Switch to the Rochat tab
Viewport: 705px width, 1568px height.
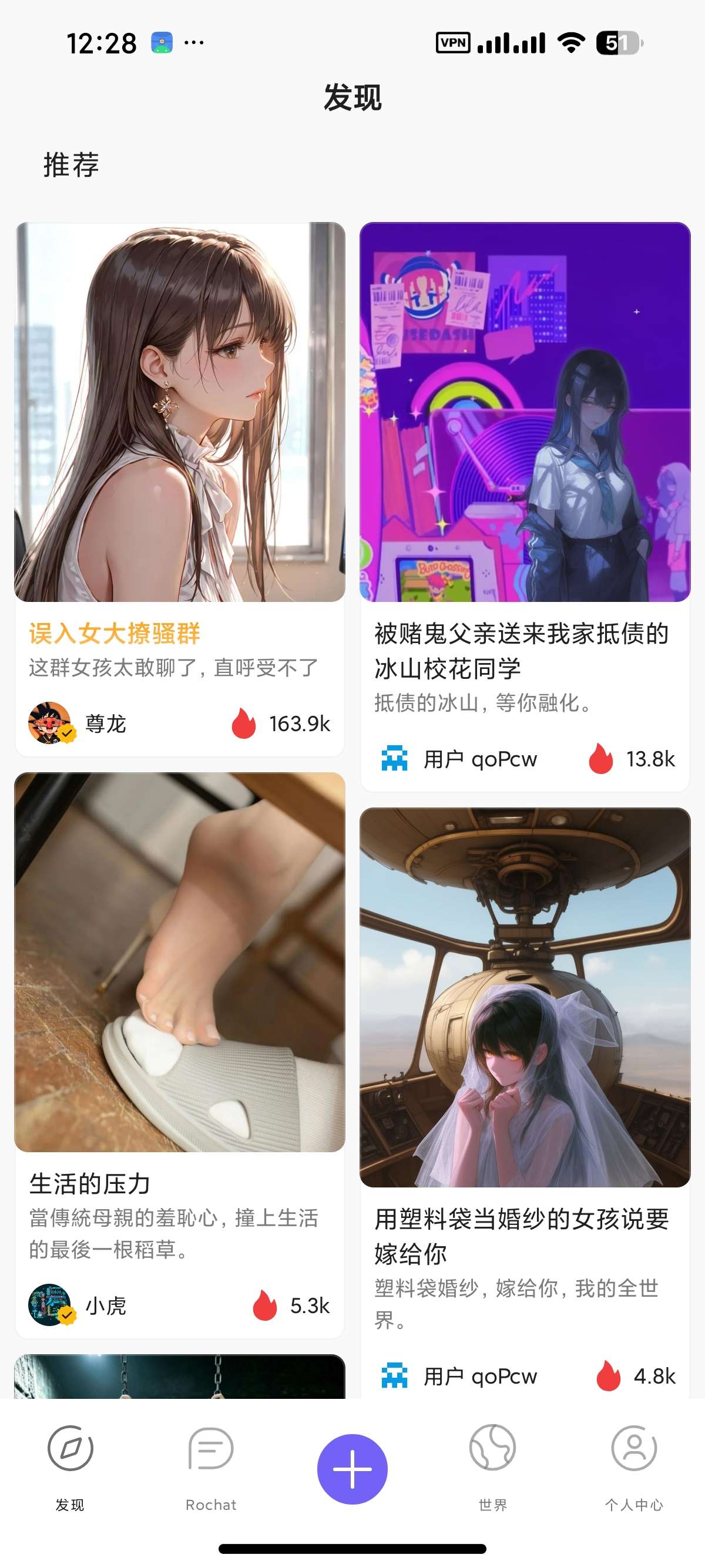point(211,1468)
